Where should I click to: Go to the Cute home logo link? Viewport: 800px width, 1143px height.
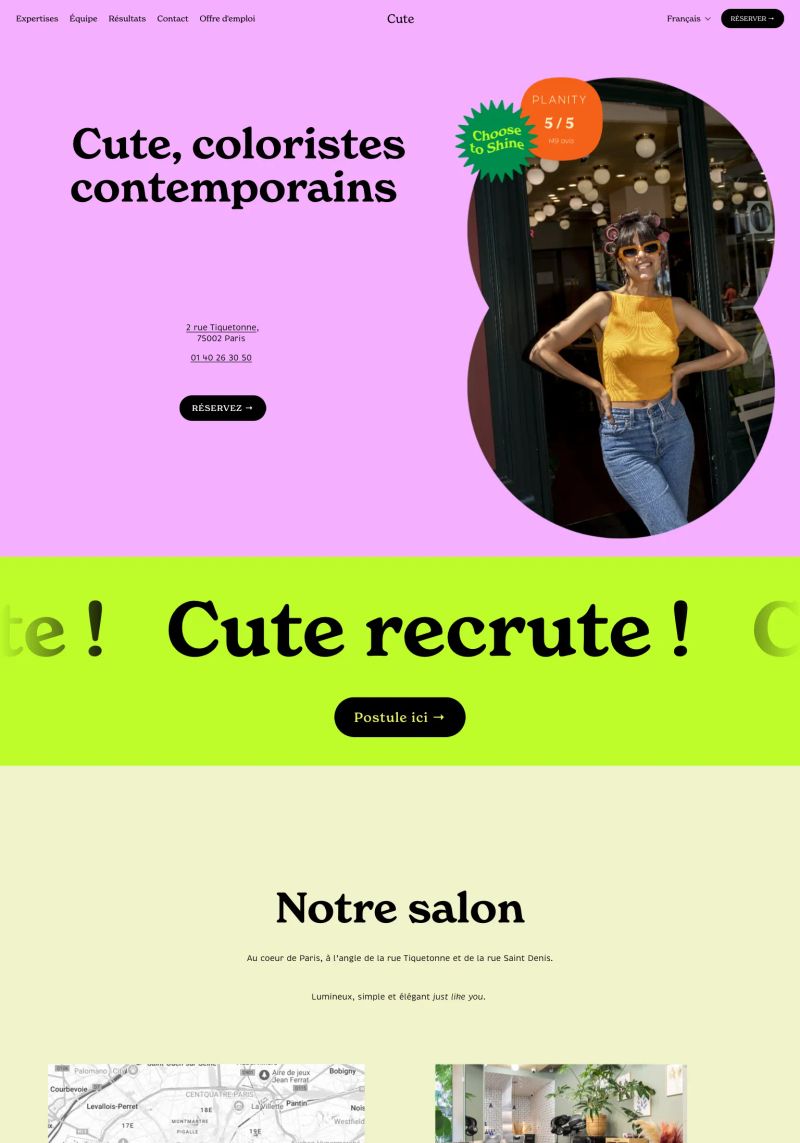click(400, 19)
